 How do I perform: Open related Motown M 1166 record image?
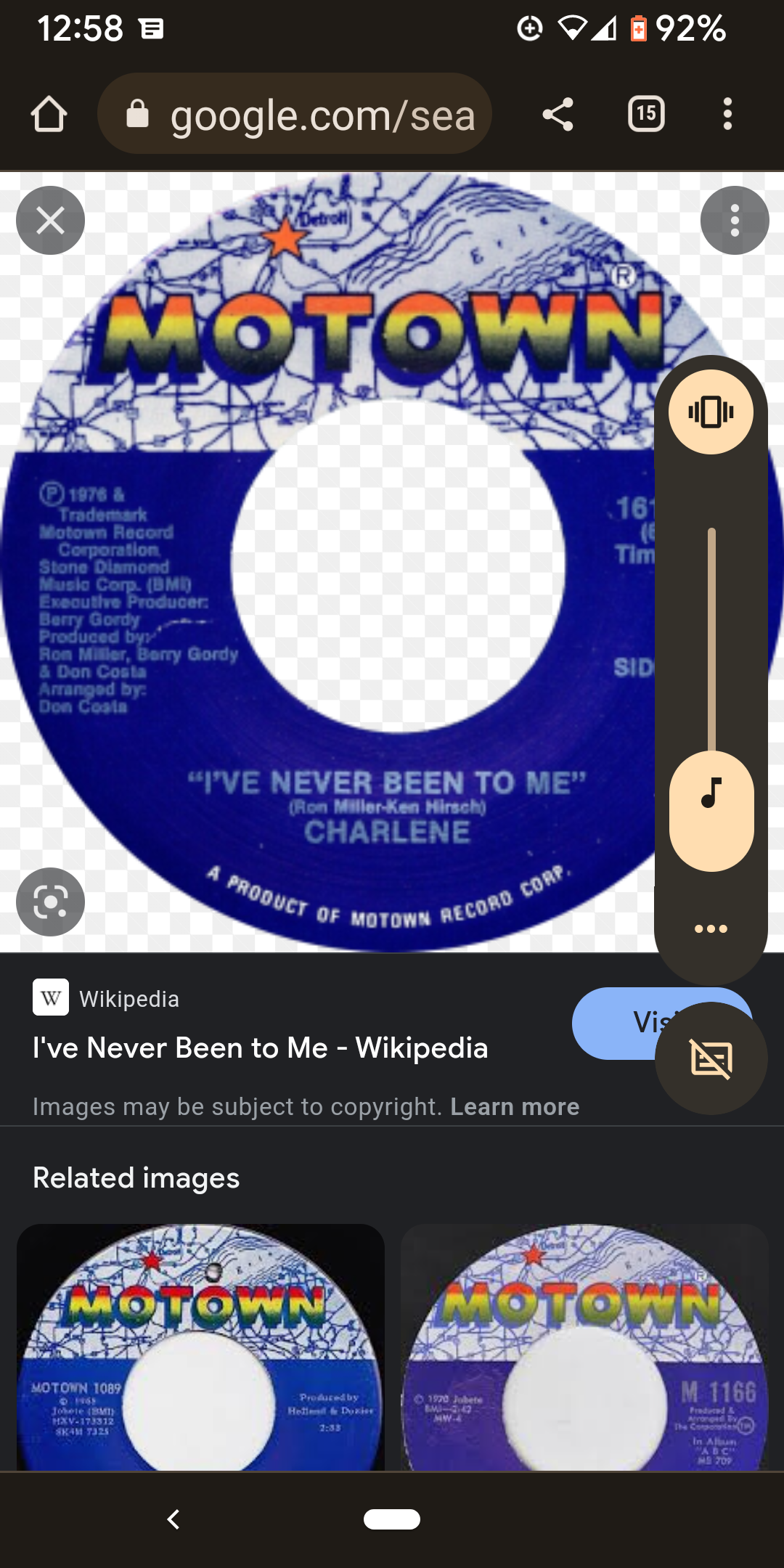click(x=584, y=1347)
